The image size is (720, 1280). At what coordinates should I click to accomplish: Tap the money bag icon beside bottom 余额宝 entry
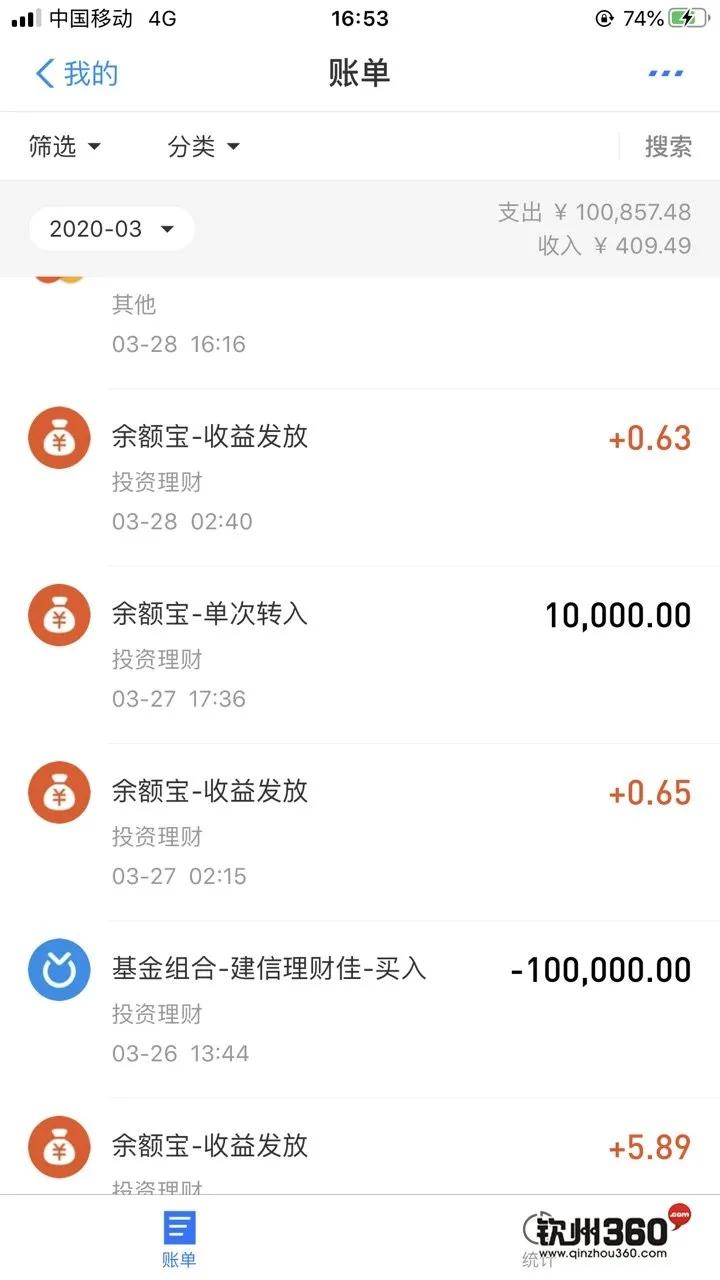click(x=58, y=1146)
